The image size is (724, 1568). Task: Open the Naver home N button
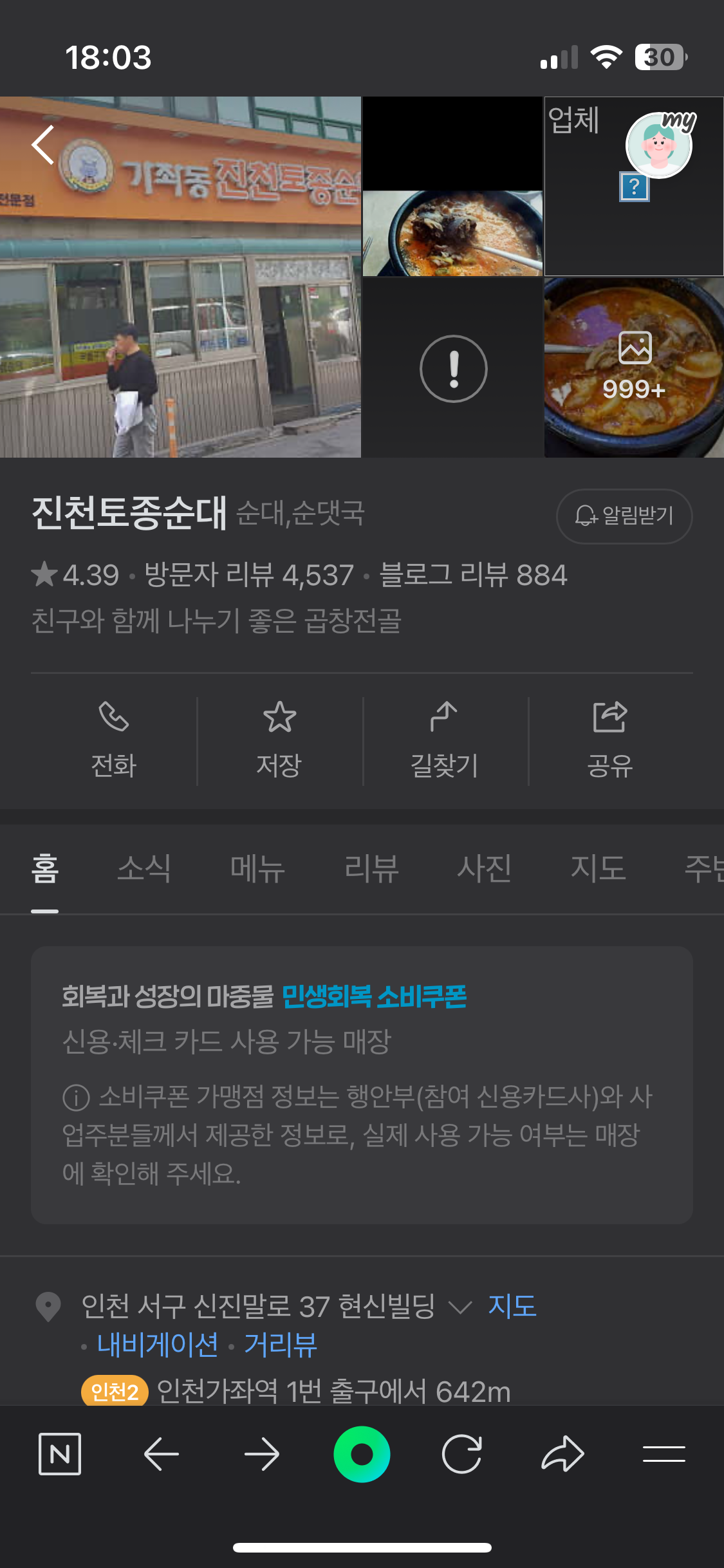click(60, 1454)
